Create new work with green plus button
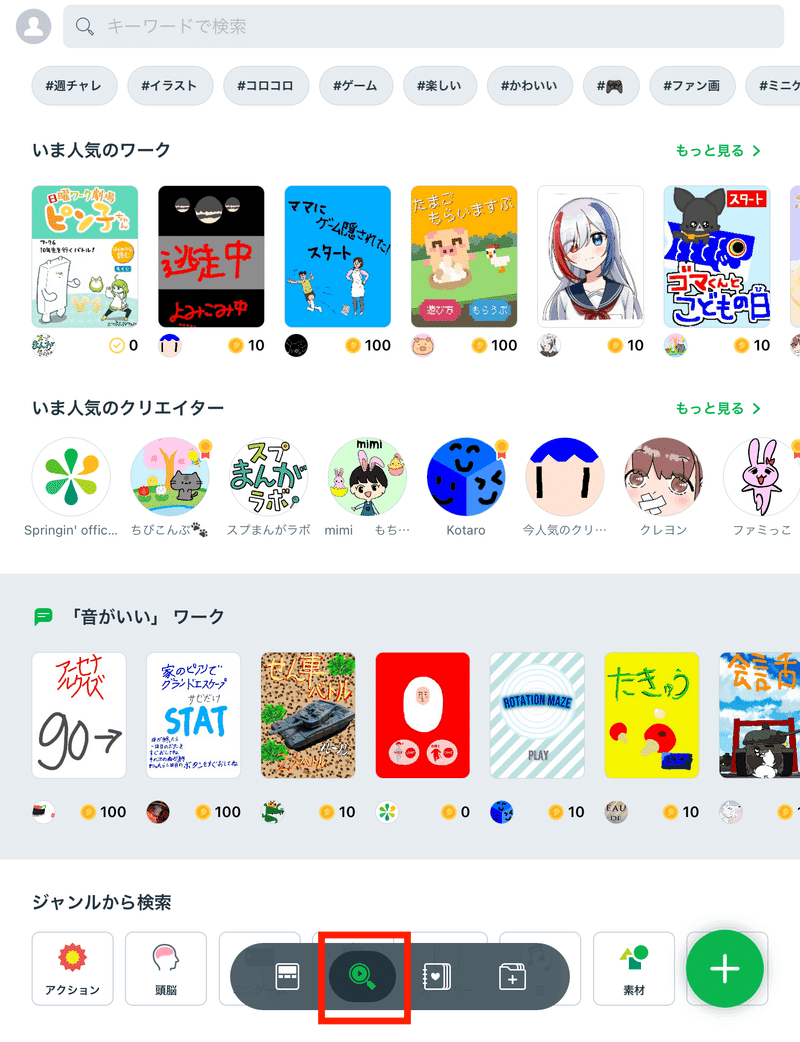Screen dimensions: 800x1042 click(x=724, y=969)
